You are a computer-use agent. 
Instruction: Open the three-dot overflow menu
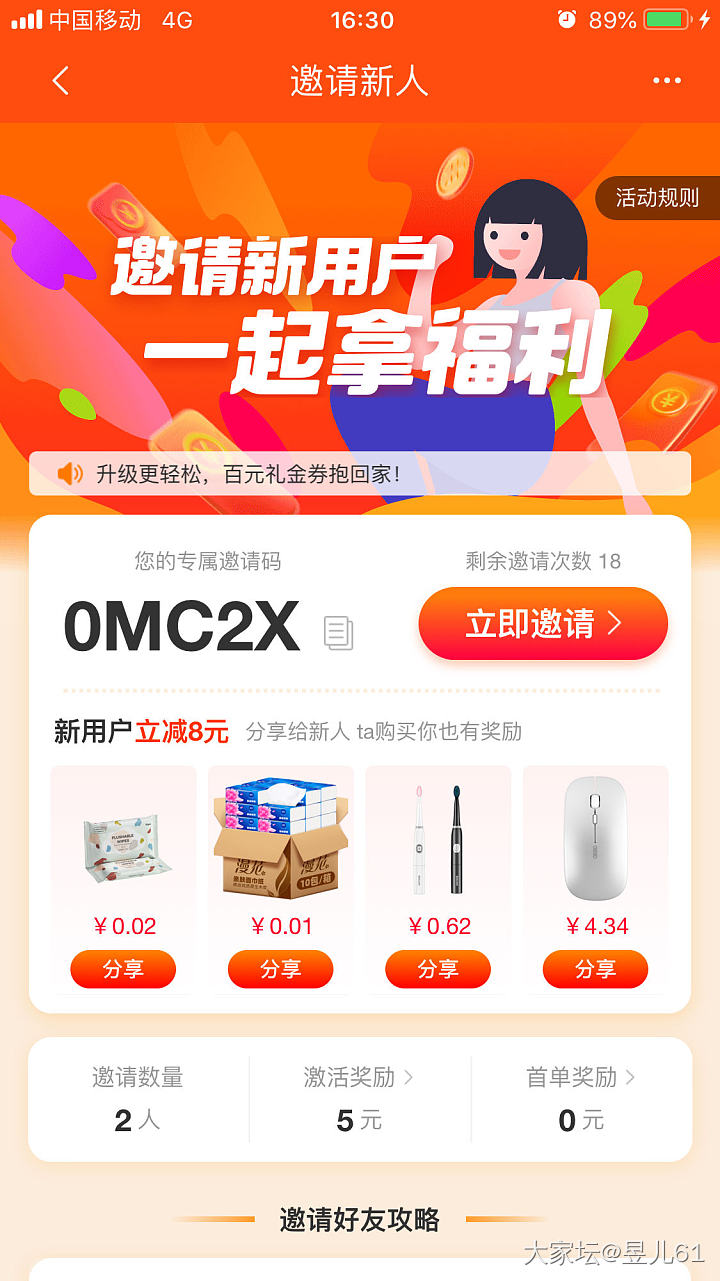[x=666, y=81]
